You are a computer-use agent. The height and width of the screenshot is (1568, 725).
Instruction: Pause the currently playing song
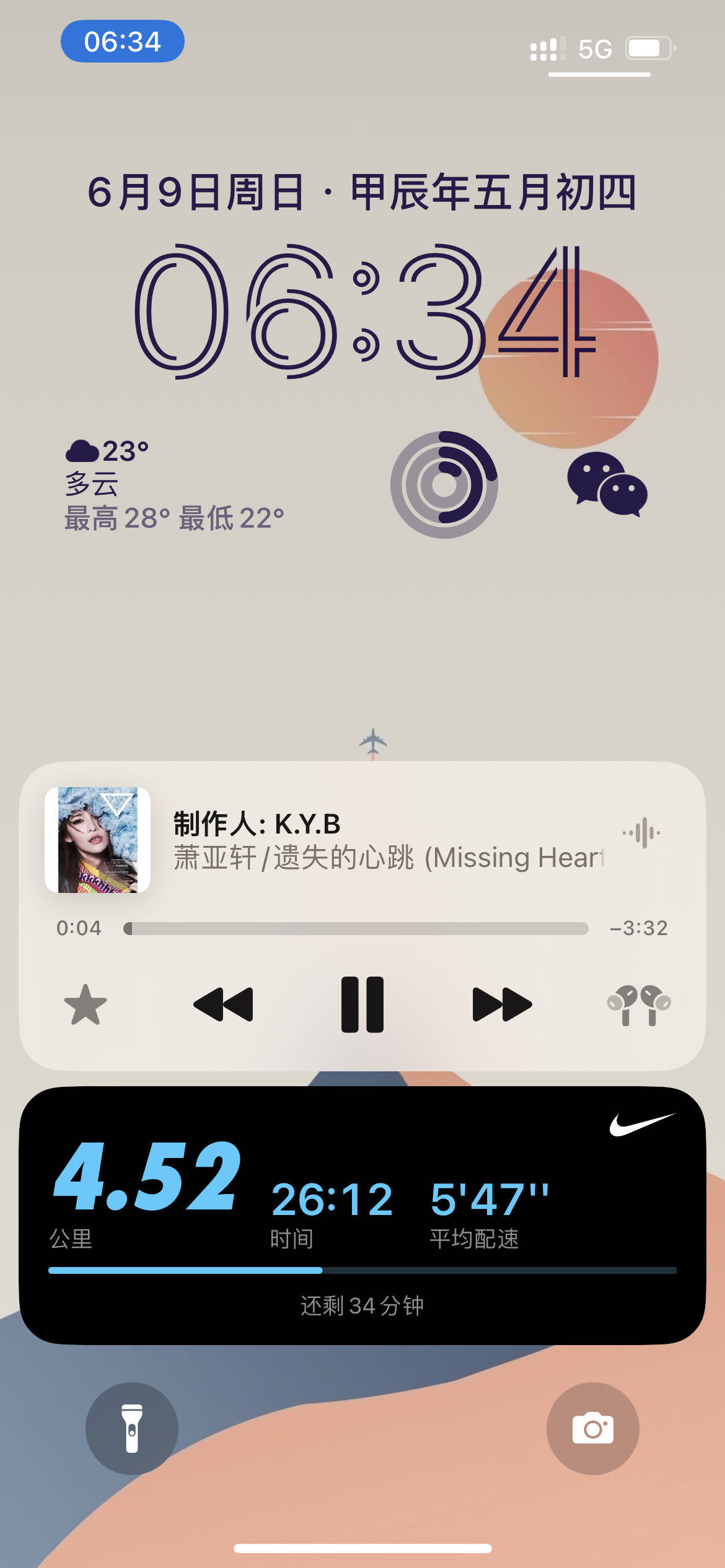(x=362, y=1004)
